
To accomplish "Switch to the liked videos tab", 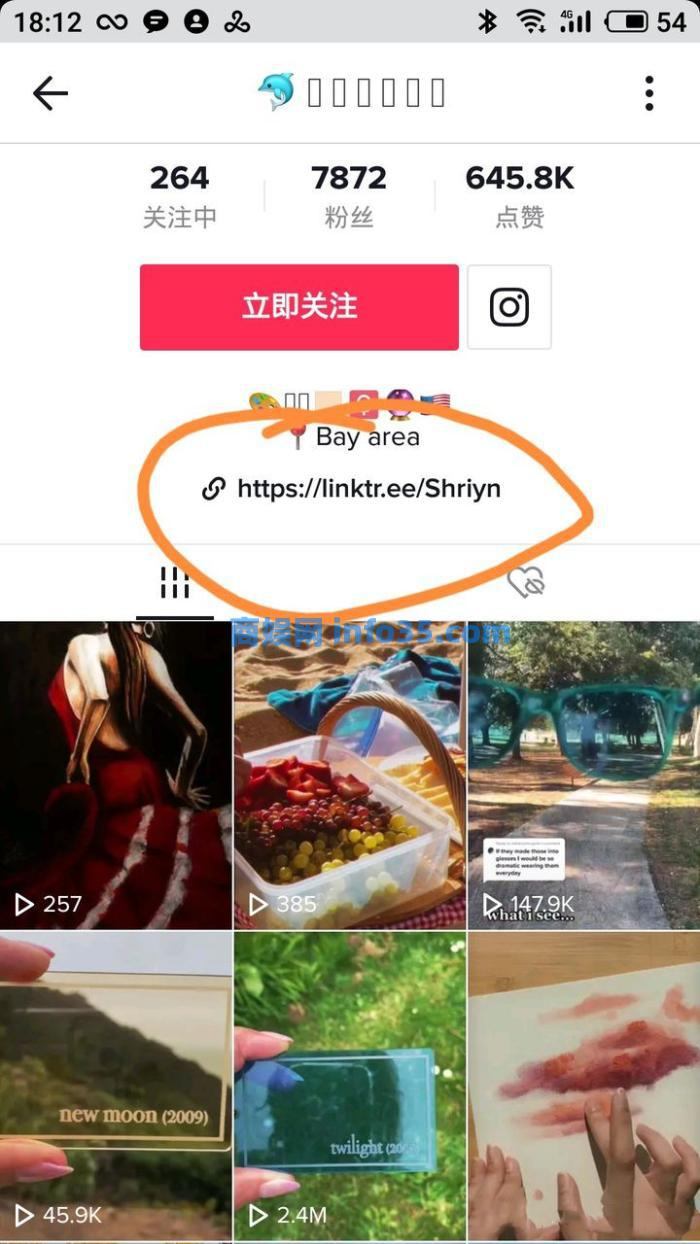I will tap(525, 583).
